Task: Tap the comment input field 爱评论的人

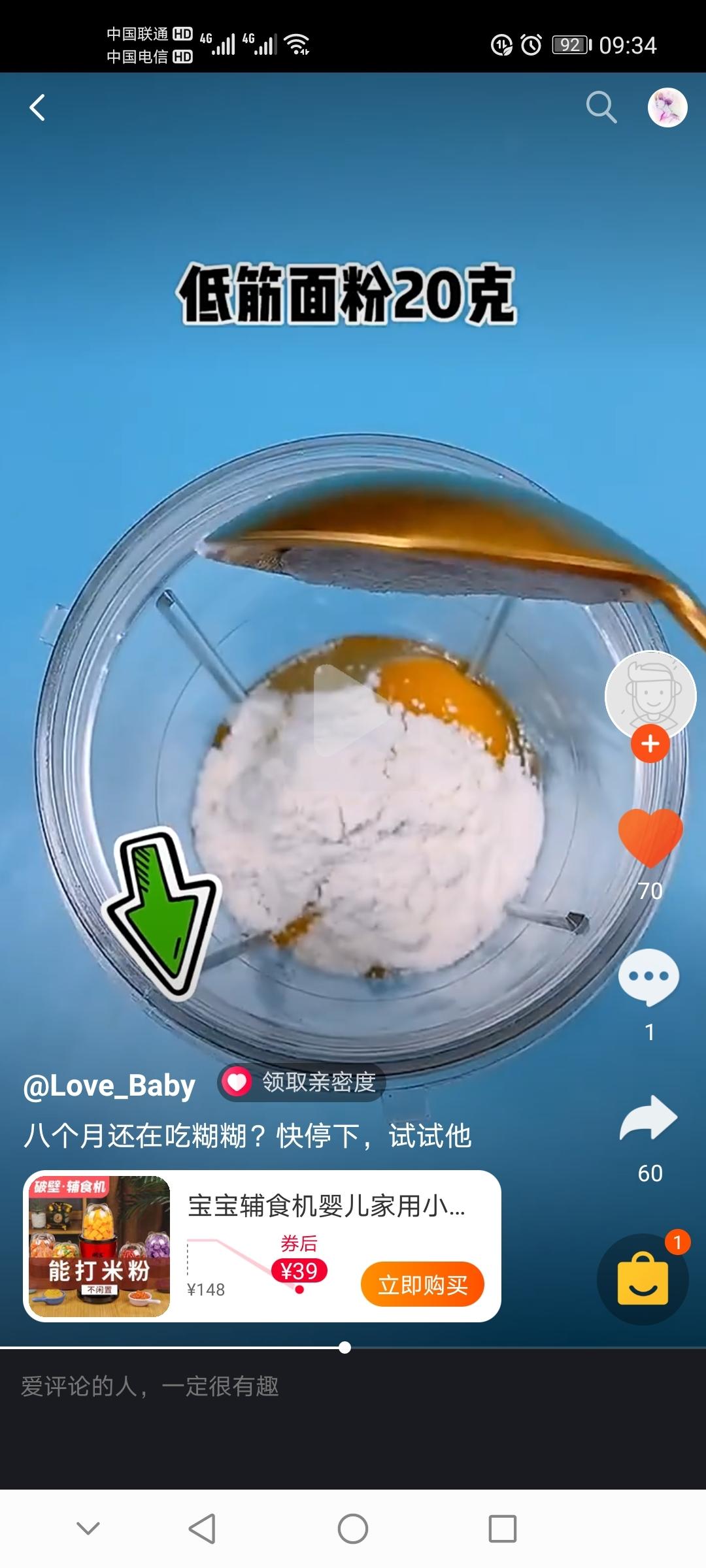Action: pos(261,1386)
